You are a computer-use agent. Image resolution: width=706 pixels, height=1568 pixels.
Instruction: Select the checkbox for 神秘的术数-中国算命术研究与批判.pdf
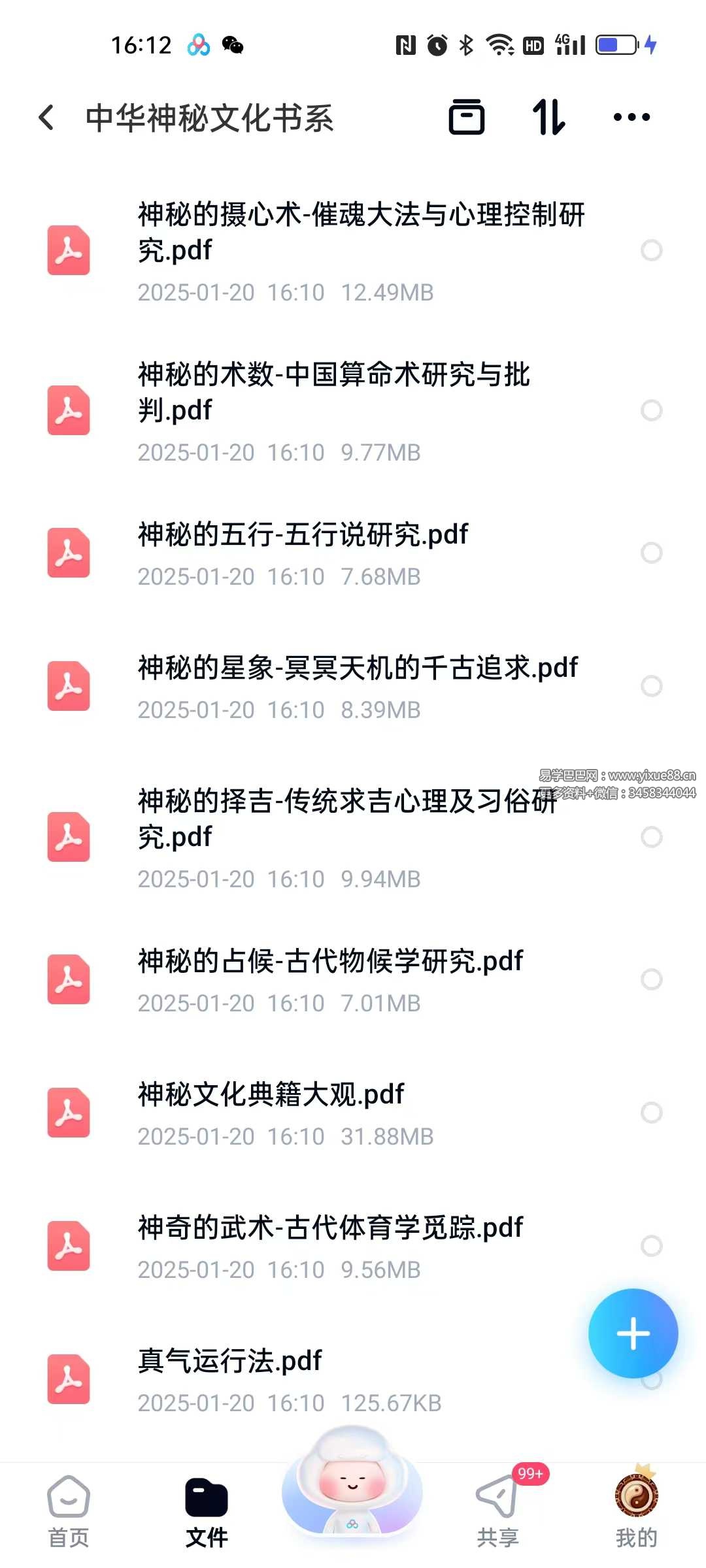tap(652, 410)
